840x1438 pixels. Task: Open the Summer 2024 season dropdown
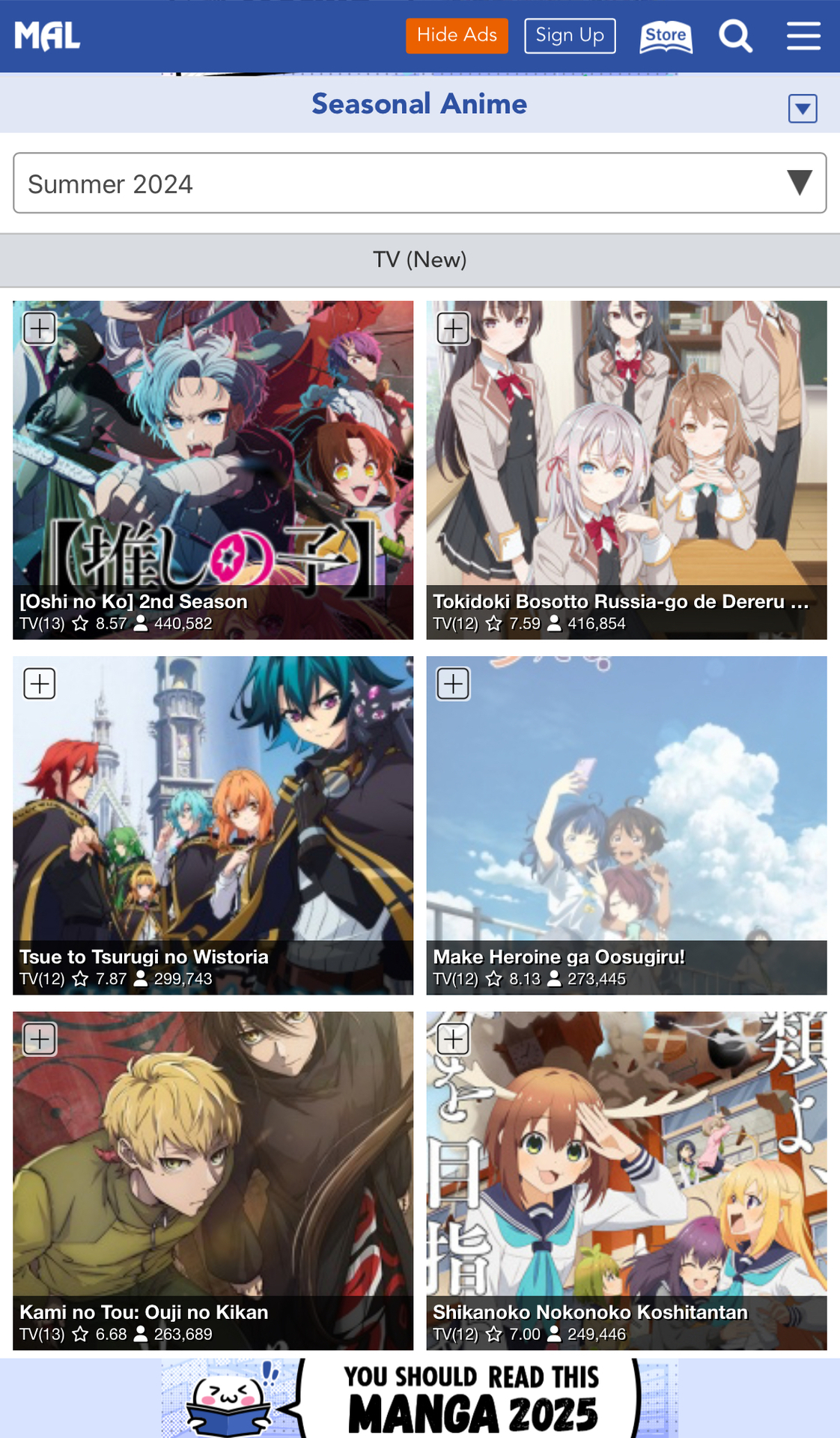(419, 183)
